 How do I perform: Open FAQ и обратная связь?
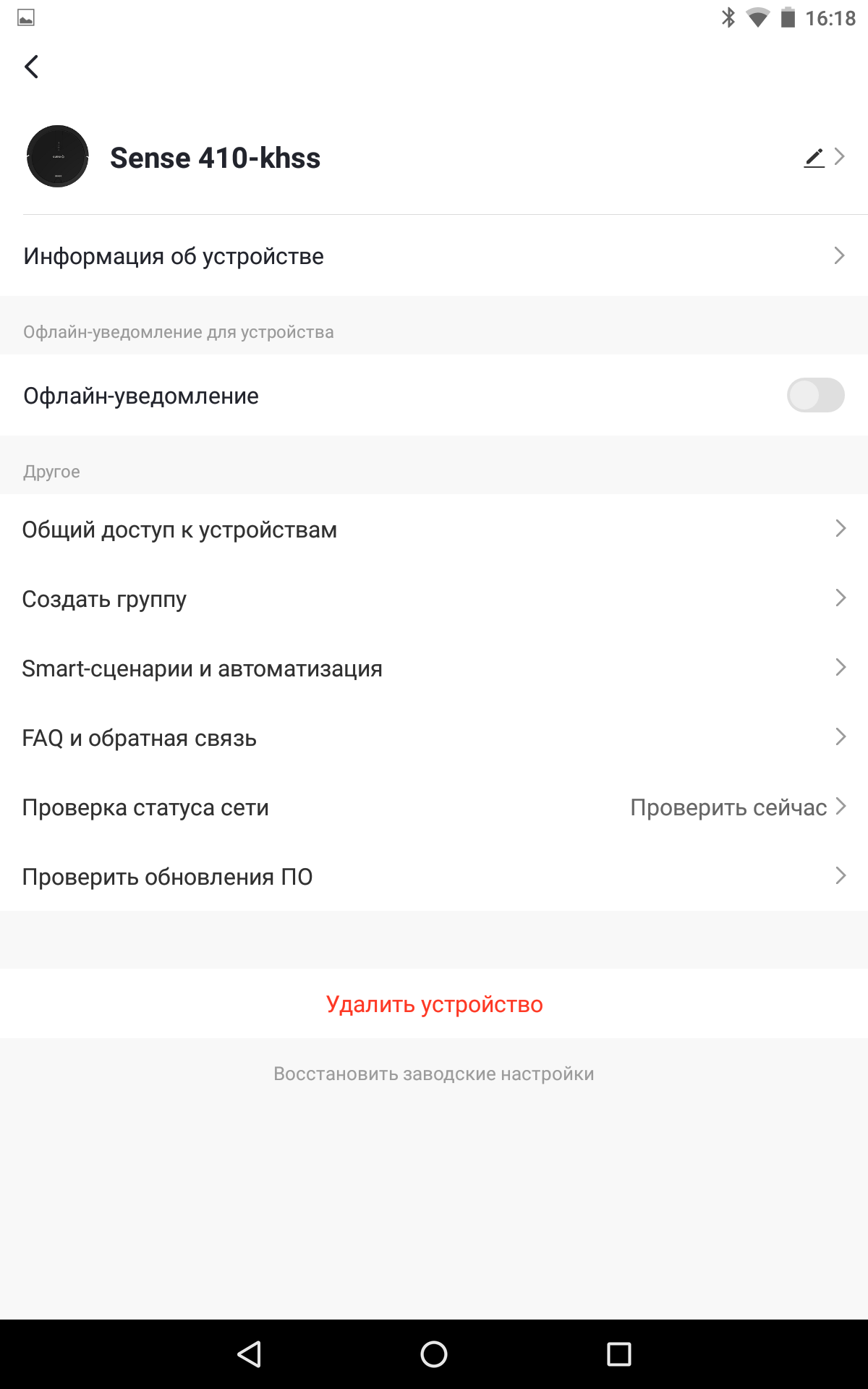[x=434, y=738]
